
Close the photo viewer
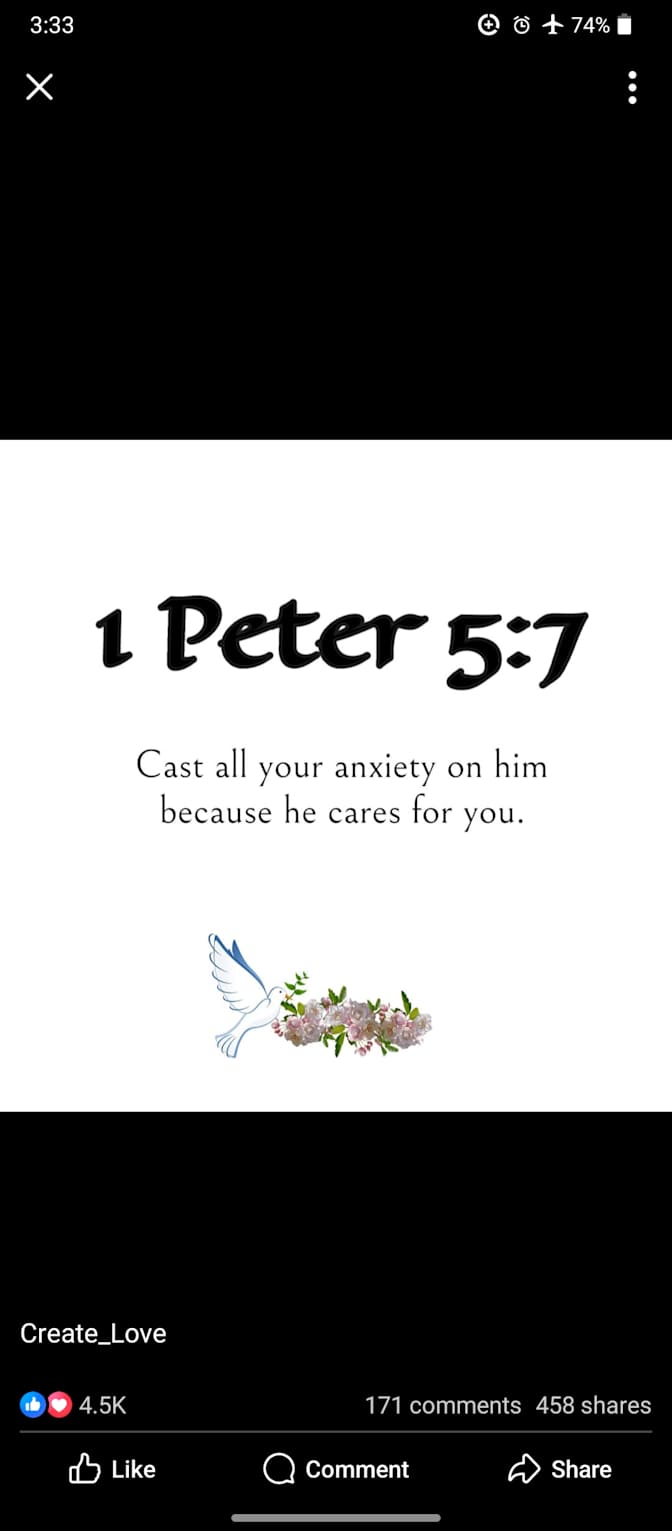[x=39, y=88]
